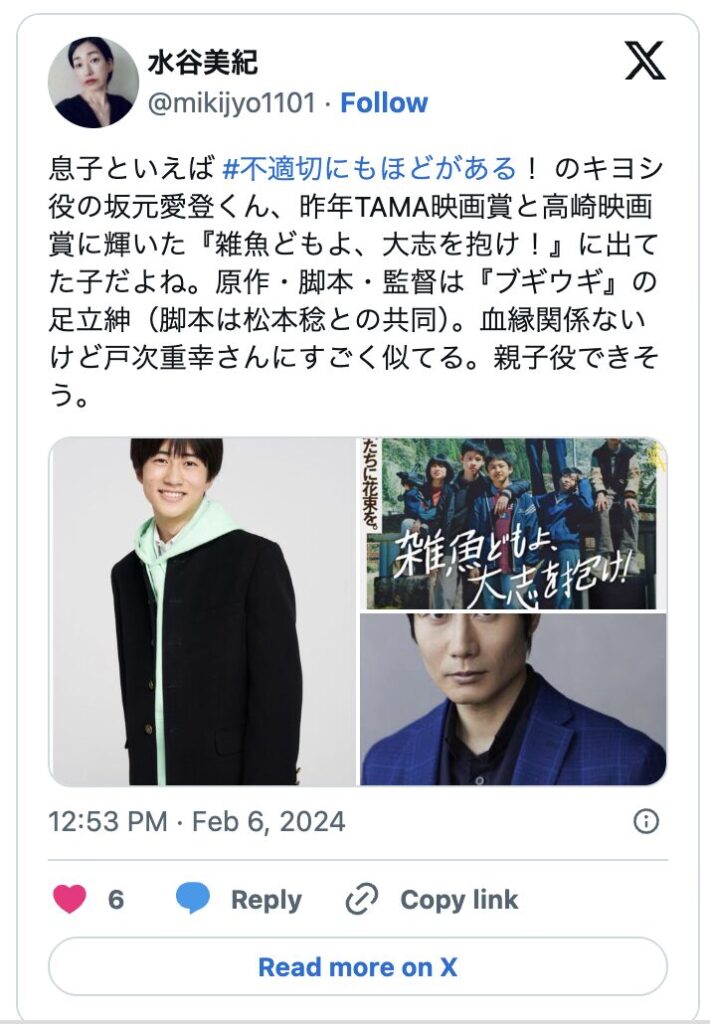
Task: Open the tweet timestamp Feb 6, 2024
Action: (197, 822)
